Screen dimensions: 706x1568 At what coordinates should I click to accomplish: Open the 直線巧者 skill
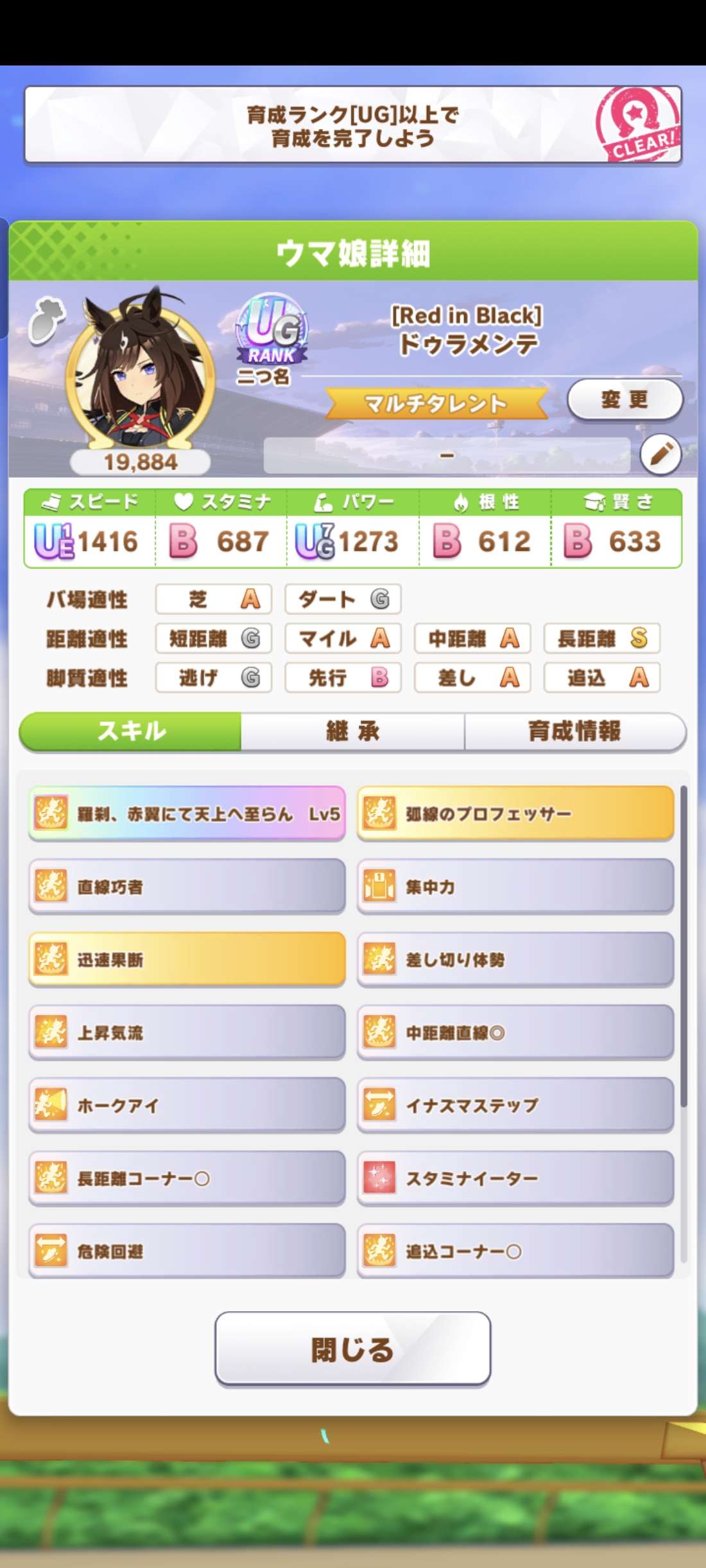187,887
